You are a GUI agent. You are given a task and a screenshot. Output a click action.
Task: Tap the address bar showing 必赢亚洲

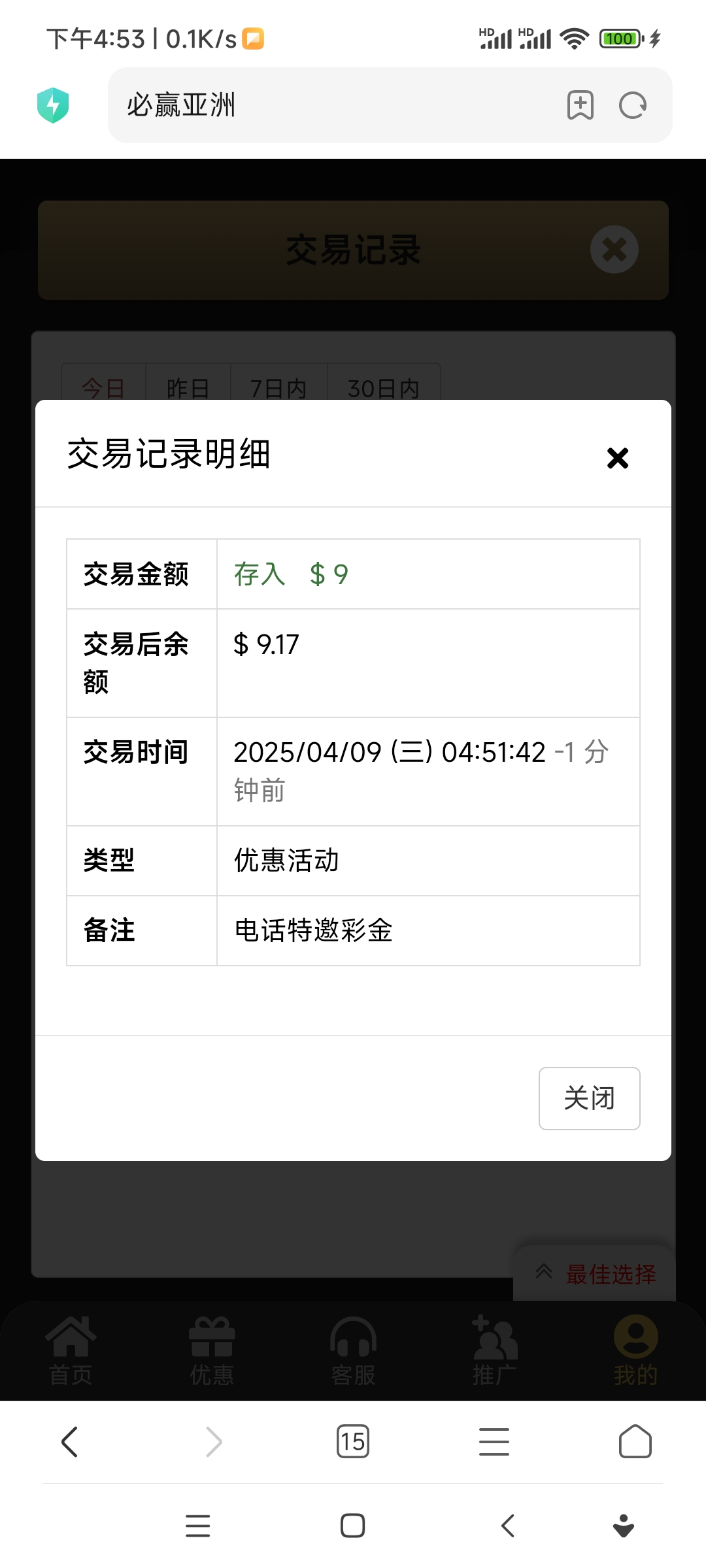point(327,105)
